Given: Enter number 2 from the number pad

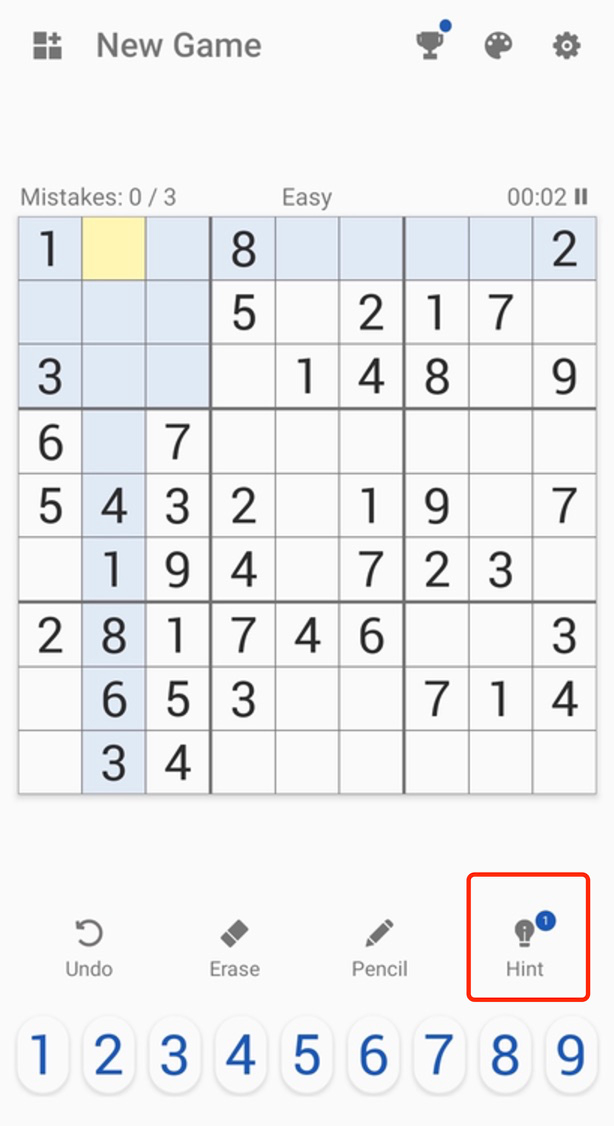Looking at the screenshot, I should pyautogui.click(x=108, y=1055).
